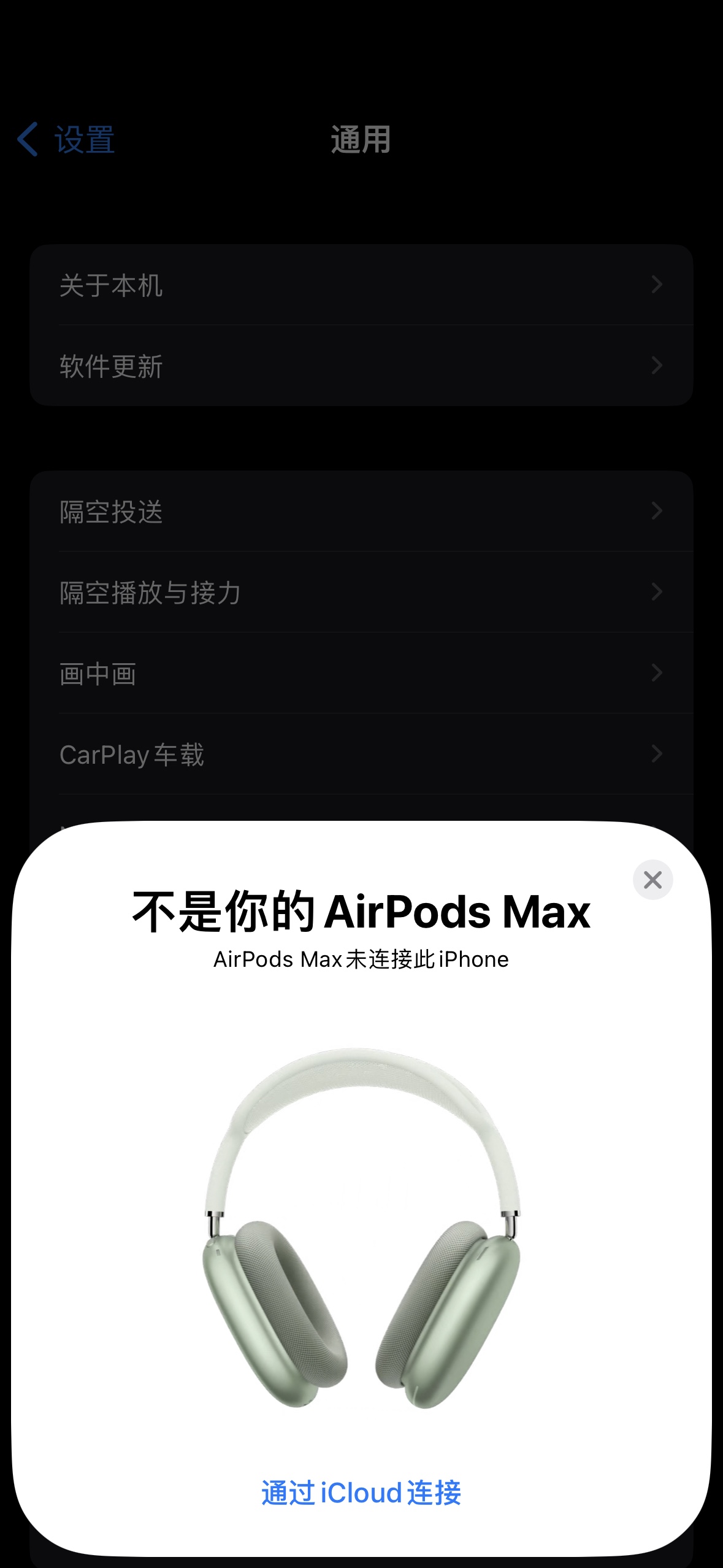Tap AirPods Max 未连接此 iPhone subtitle

pyautogui.click(x=361, y=959)
